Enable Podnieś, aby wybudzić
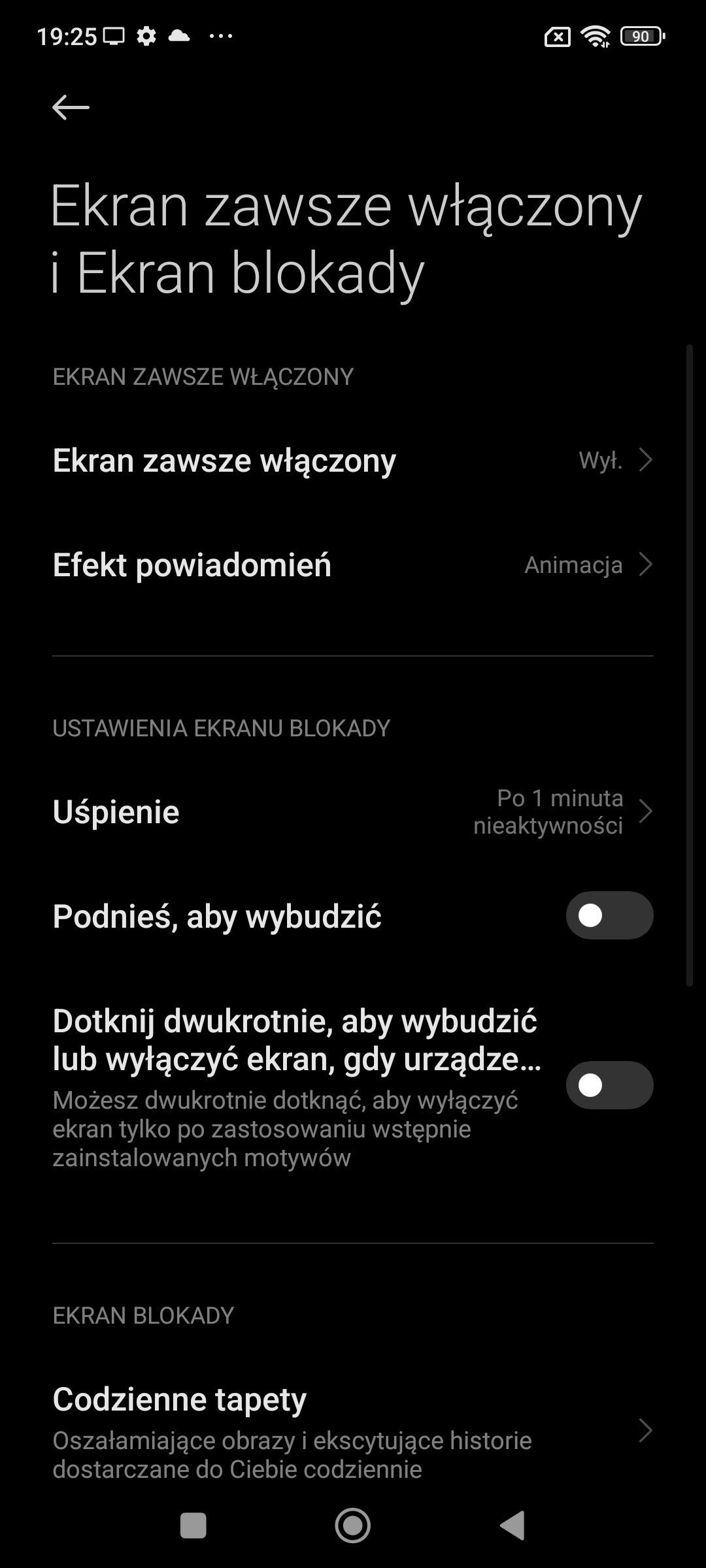Viewport: 706px width, 1568px height. pos(609,915)
